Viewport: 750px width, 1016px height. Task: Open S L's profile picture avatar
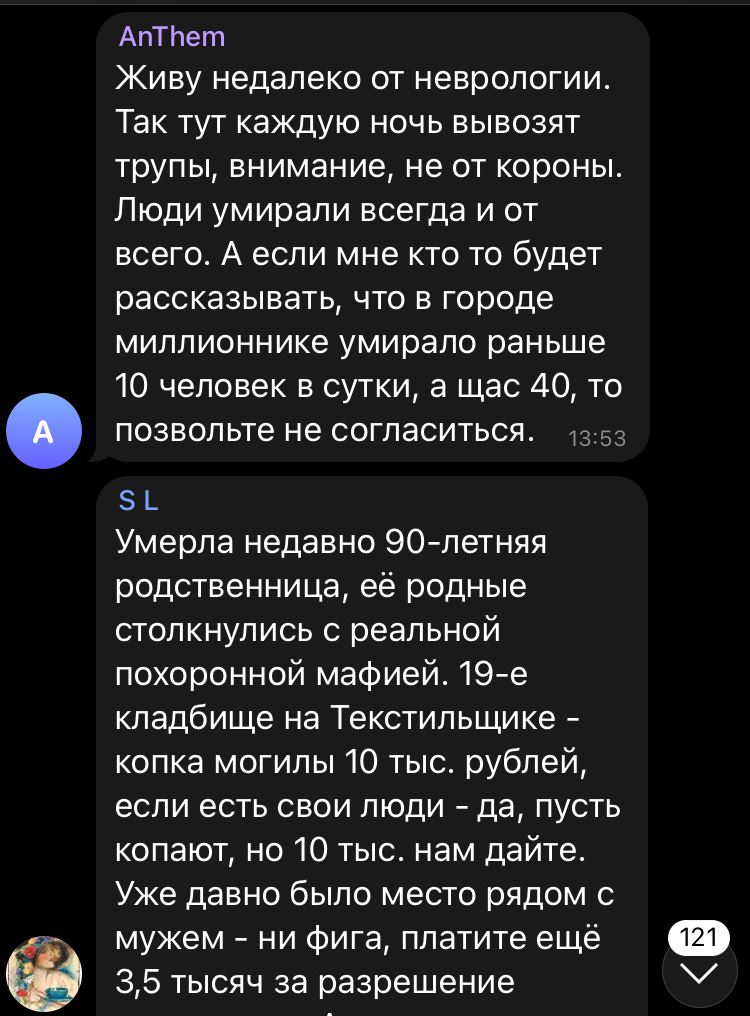(44, 973)
